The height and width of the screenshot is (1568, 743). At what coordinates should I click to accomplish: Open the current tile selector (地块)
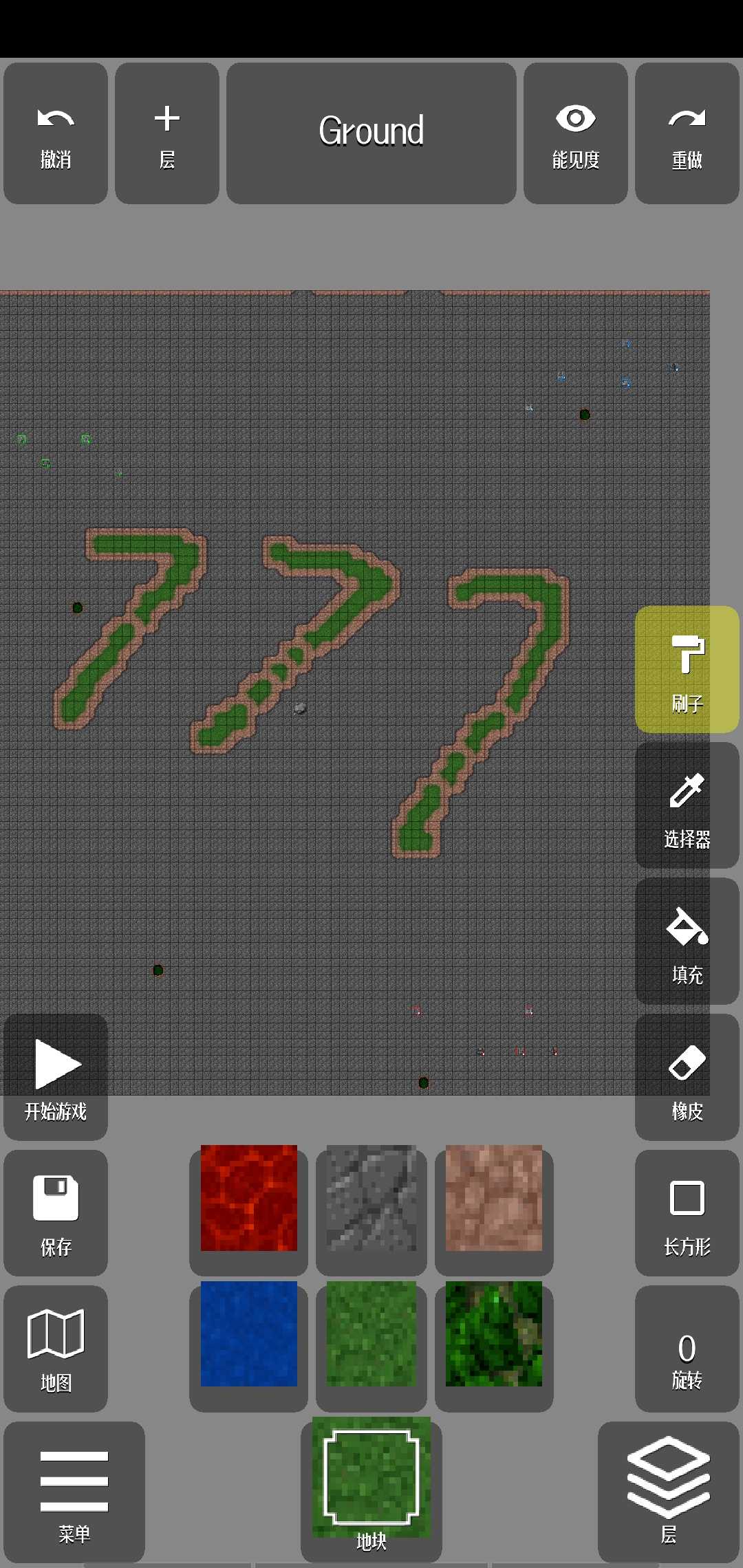tap(371, 1485)
